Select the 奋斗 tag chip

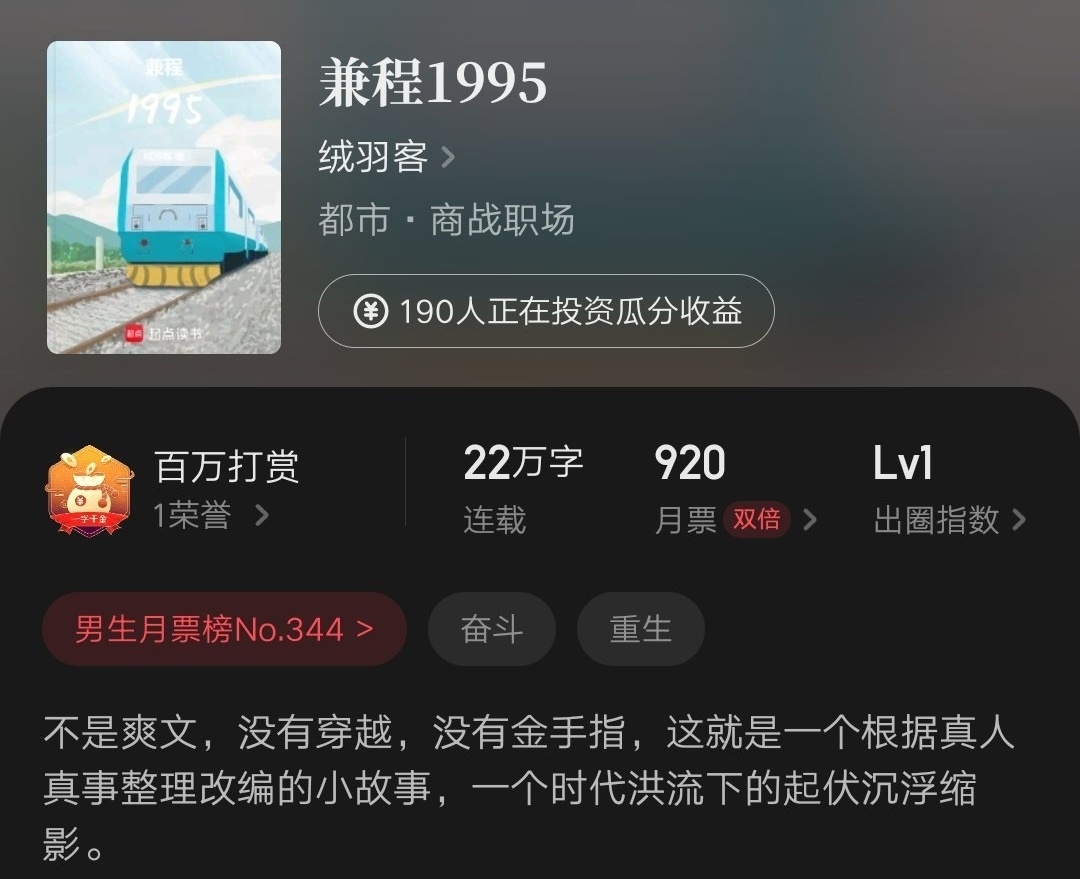[x=491, y=629]
